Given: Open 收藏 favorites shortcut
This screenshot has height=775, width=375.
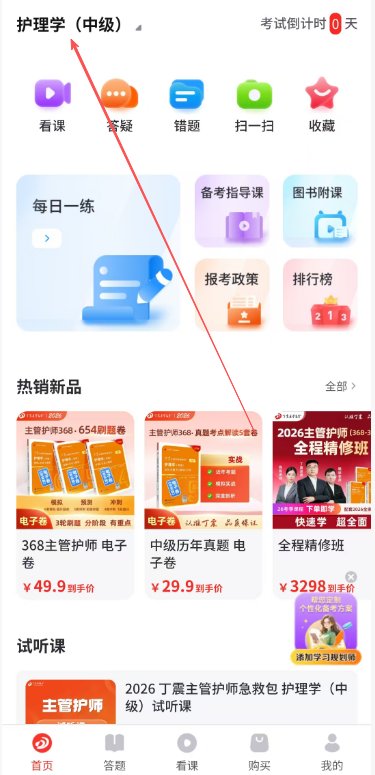Looking at the screenshot, I should tap(322, 105).
